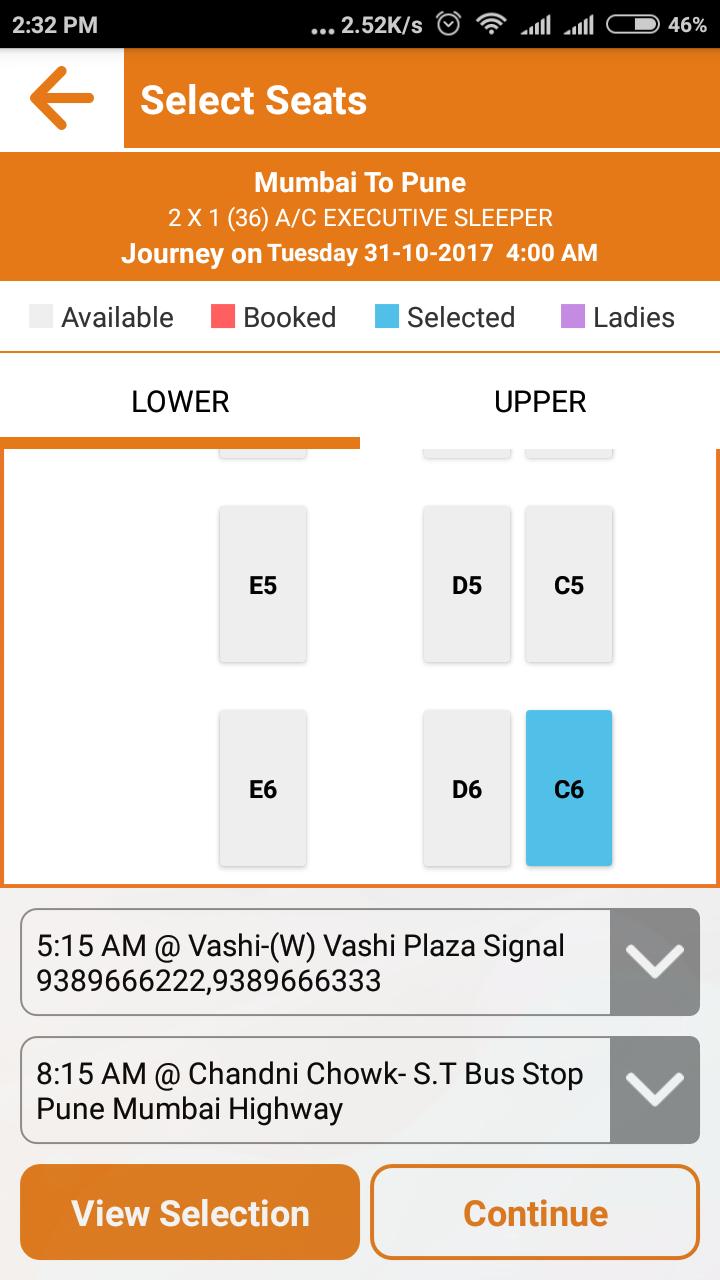Switch to the UPPER berth tab
Viewport: 720px width, 1280px height.
click(540, 402)
